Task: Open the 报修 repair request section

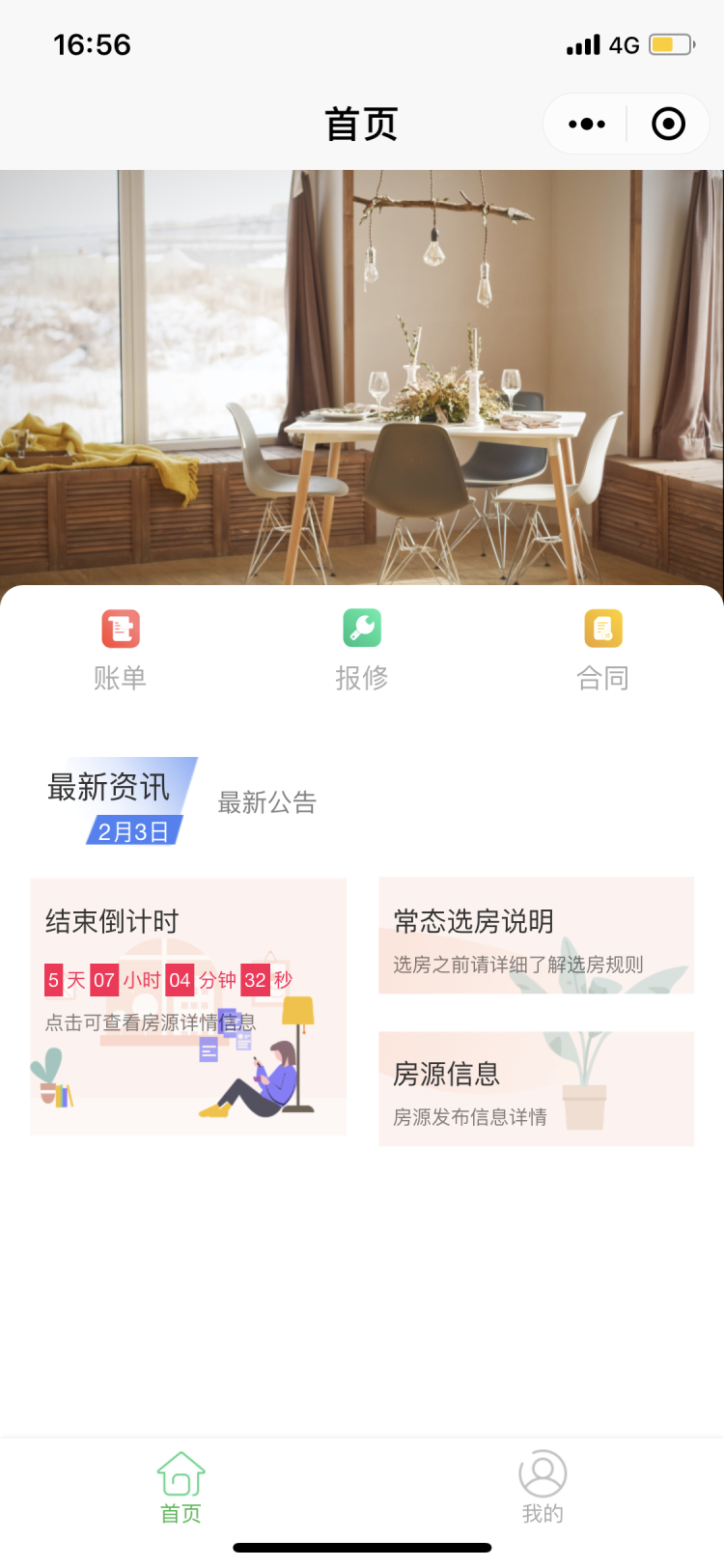Action: tap(362, 649)
